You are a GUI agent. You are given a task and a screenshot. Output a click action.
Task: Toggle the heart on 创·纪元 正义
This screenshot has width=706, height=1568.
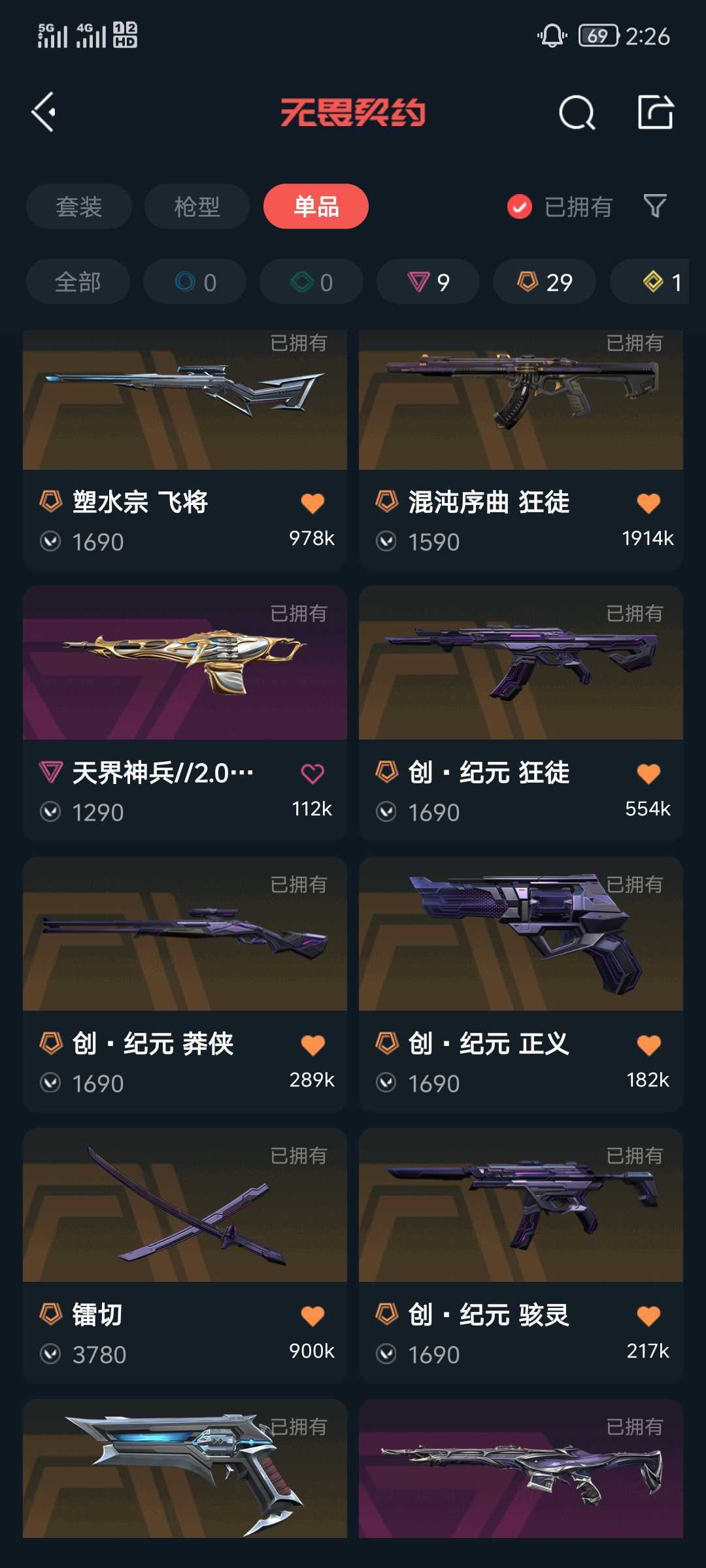pos(648,1045)
